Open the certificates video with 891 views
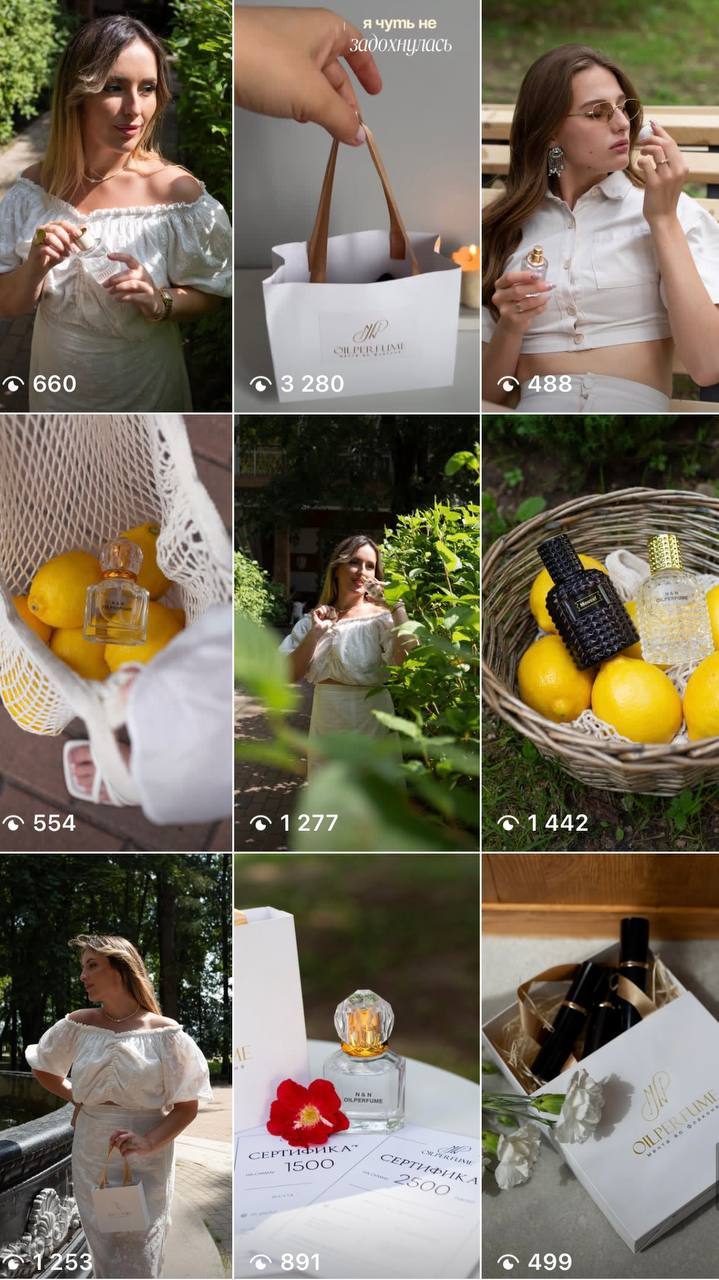The width and height of the screenshot is (719, 1280). click(357, 1065)
